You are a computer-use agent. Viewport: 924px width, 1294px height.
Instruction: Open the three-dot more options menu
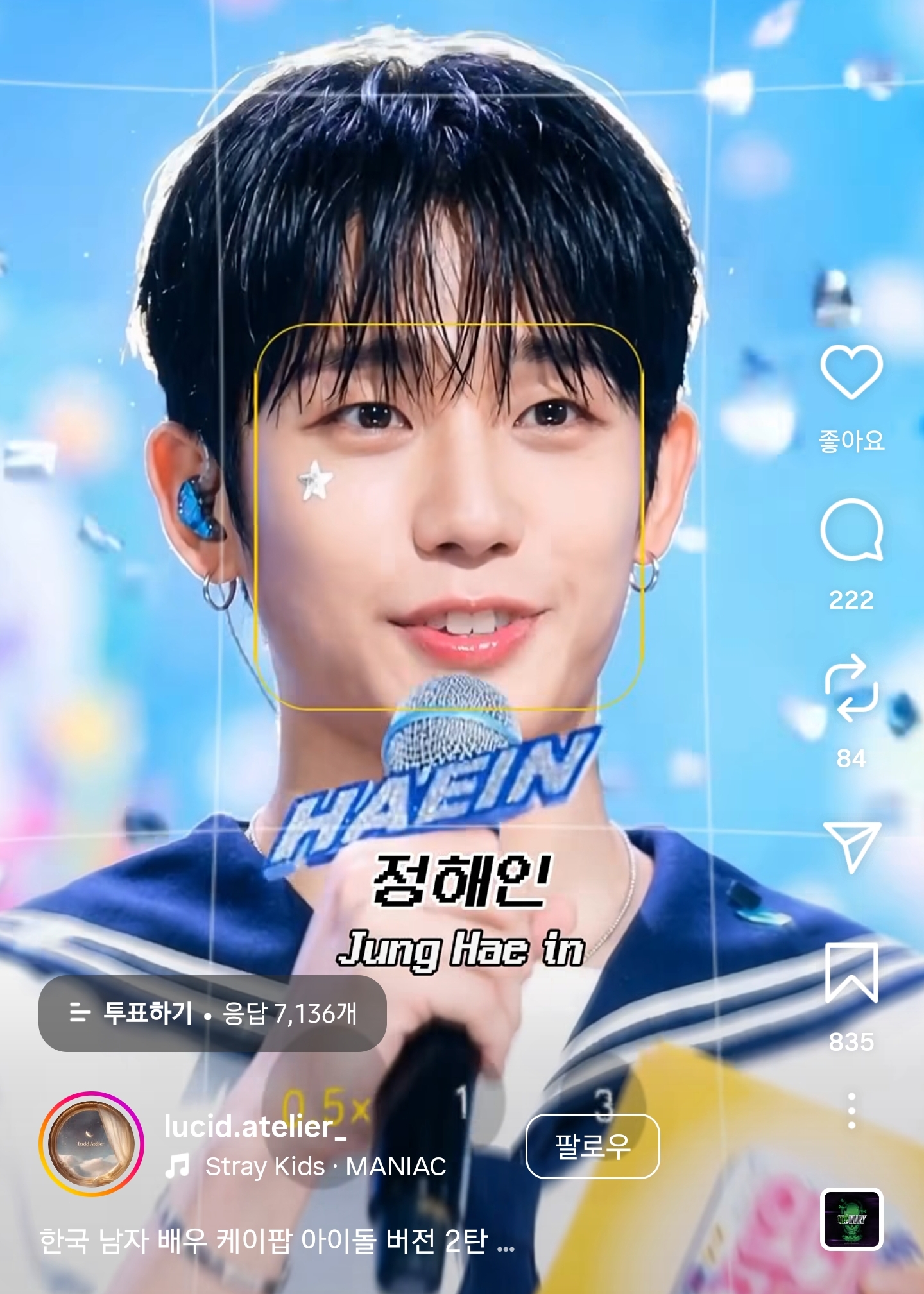851,1111
